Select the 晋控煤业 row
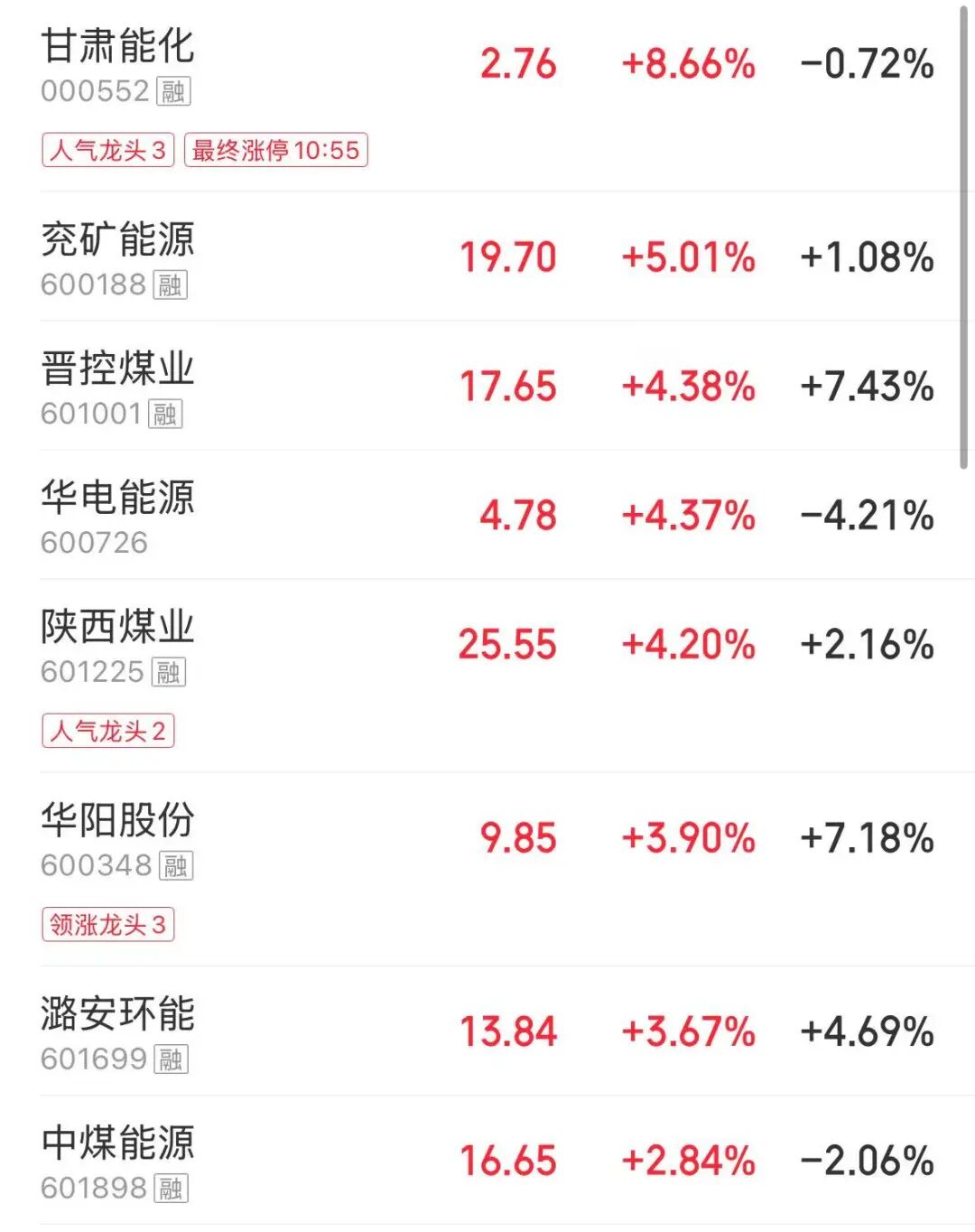The width and height of the screenshot is (975, 1232). click(x=120, y=370)
